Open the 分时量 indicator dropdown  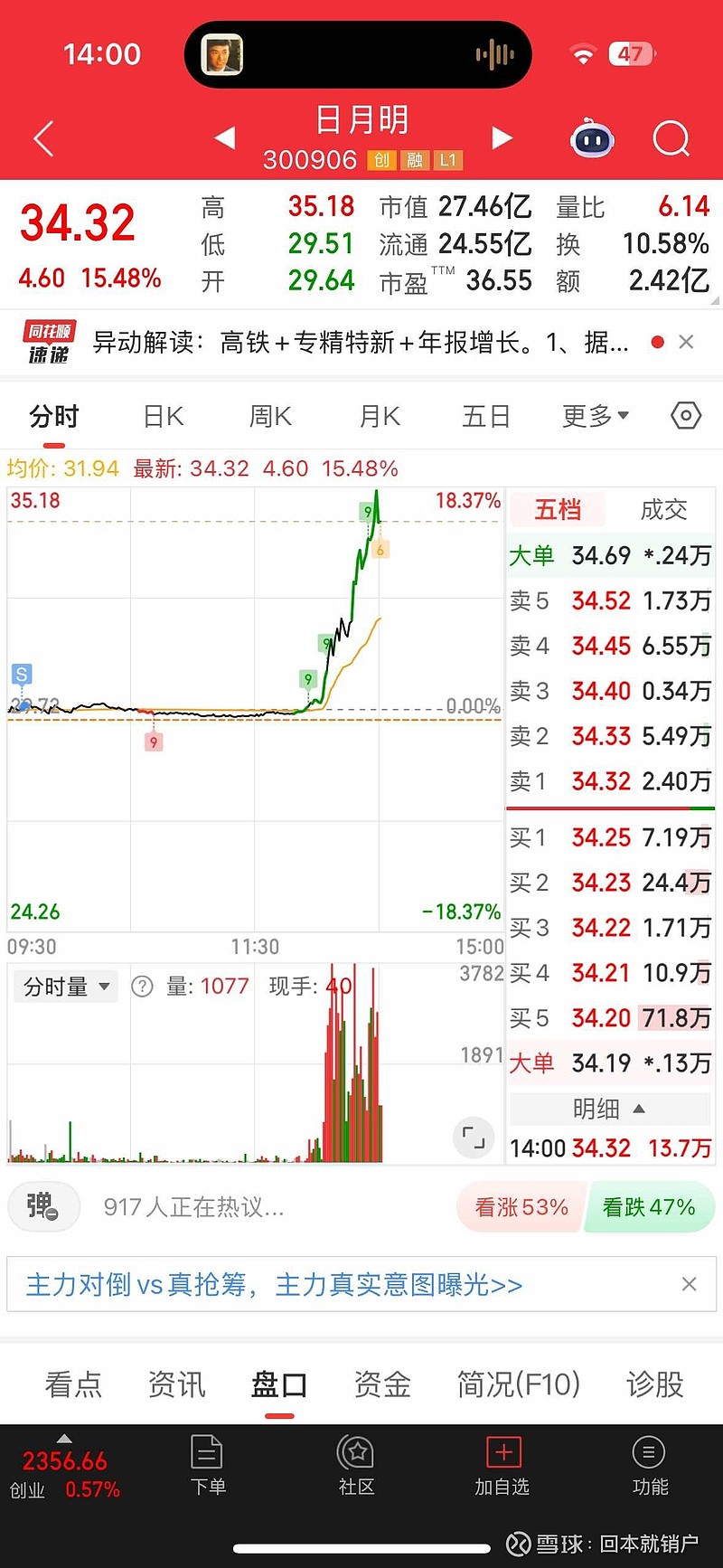[x=67, y=987]
